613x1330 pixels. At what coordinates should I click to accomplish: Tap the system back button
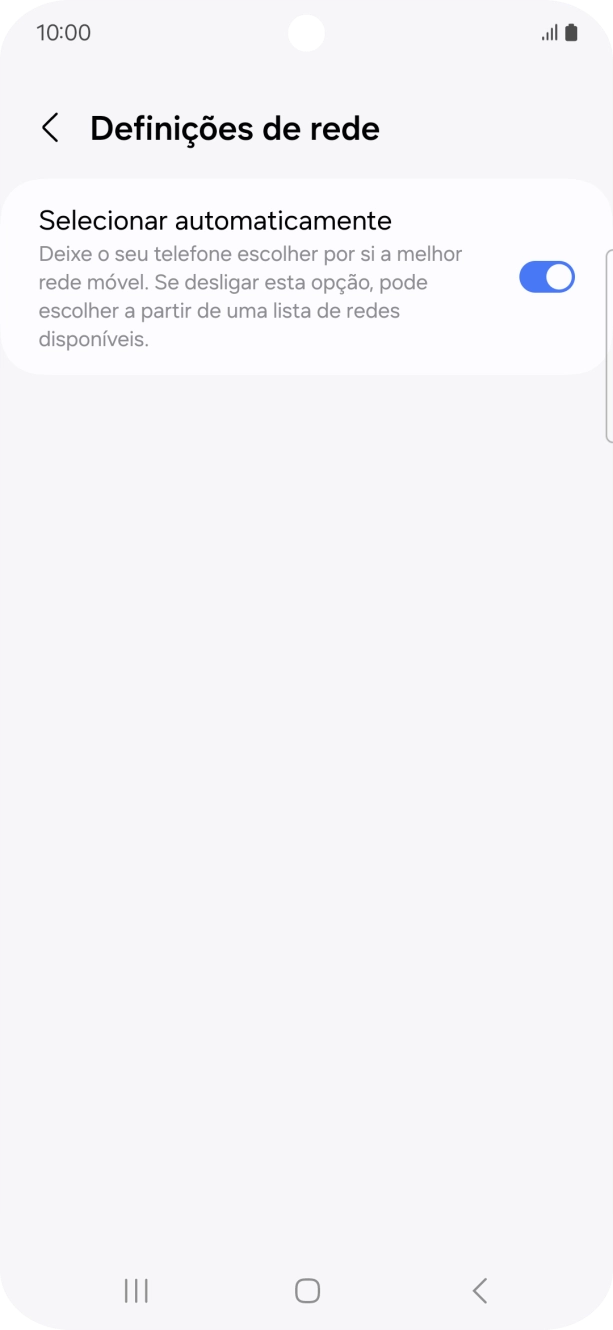pos(479,1290)
